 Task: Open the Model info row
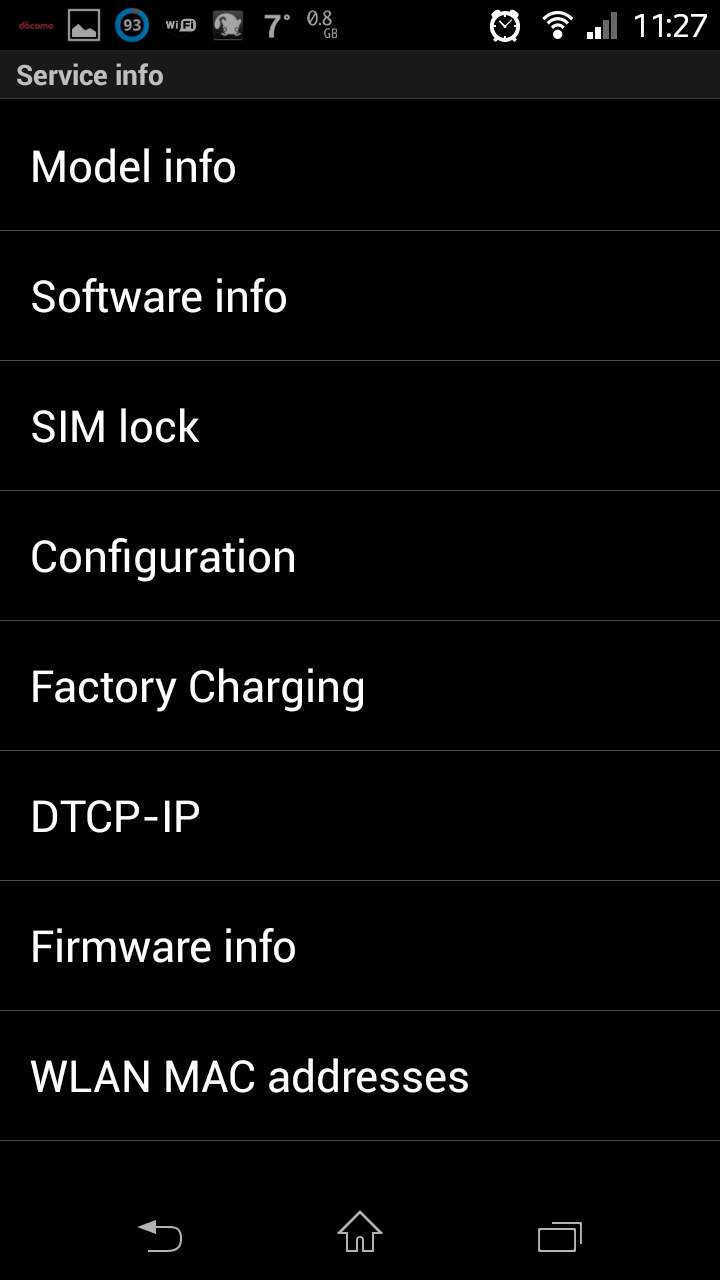click(360, 166)
